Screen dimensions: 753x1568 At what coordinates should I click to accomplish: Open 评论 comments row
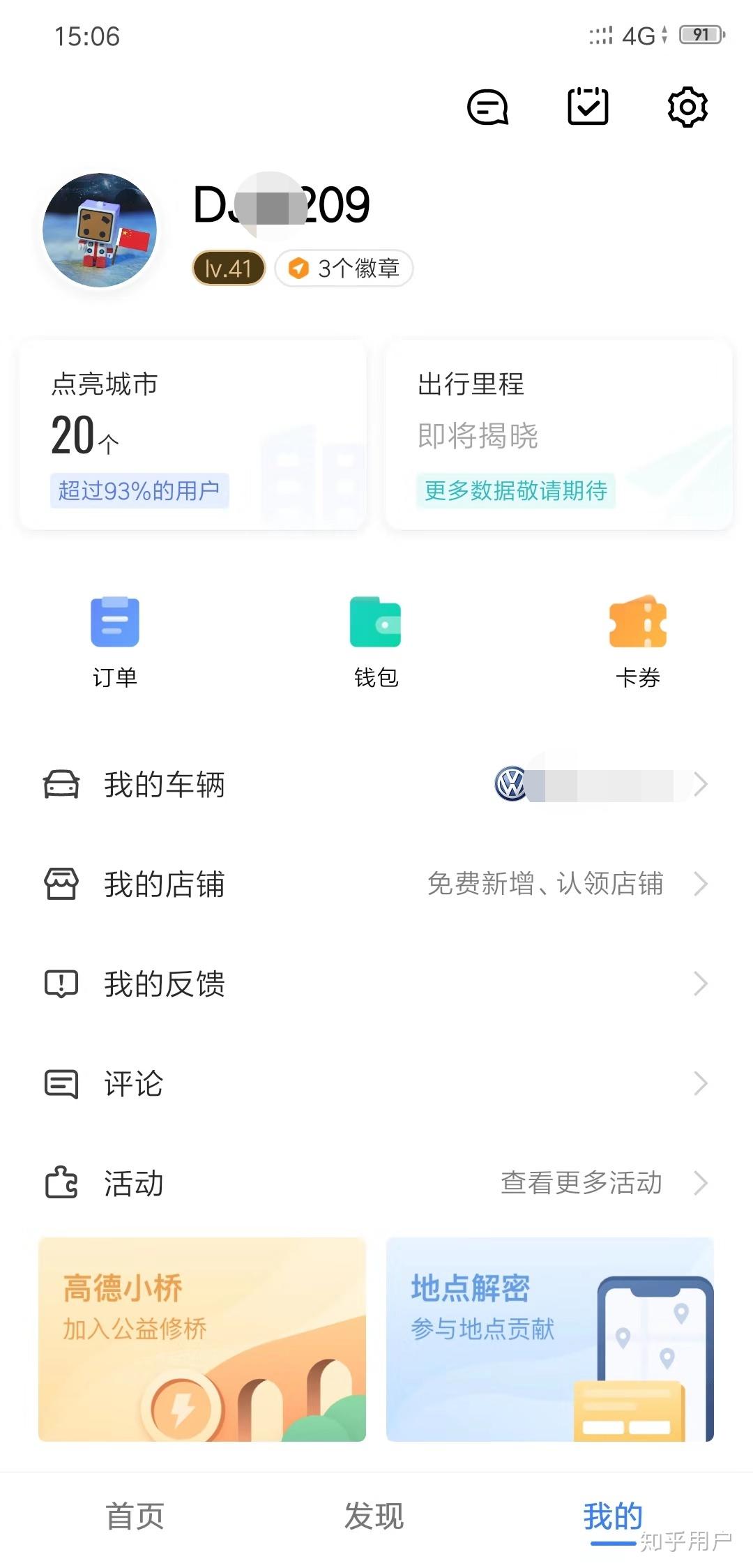coord(376,1084)
